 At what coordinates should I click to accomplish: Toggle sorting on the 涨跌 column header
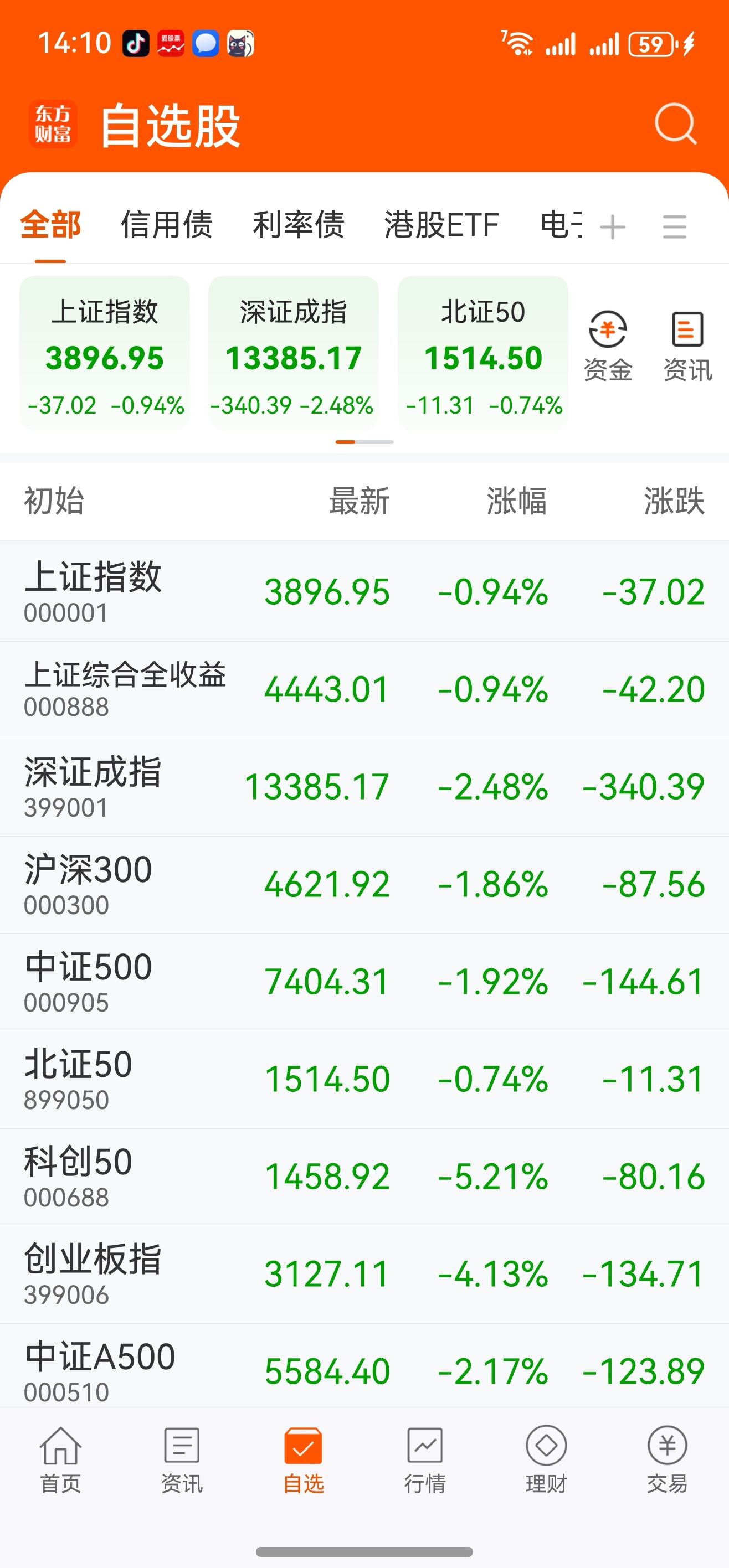672,501
